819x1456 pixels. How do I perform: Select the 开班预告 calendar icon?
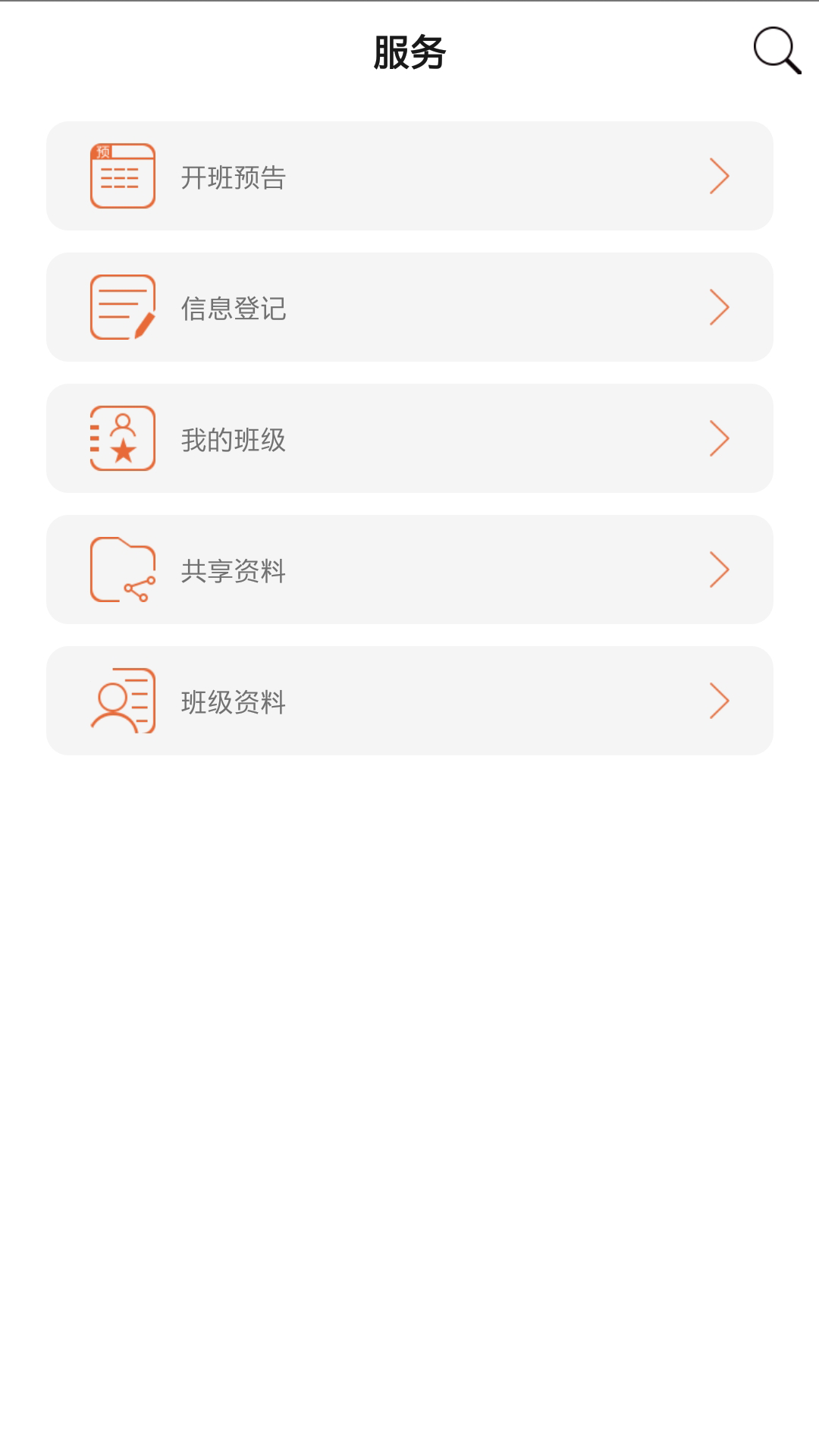(124, 175)
